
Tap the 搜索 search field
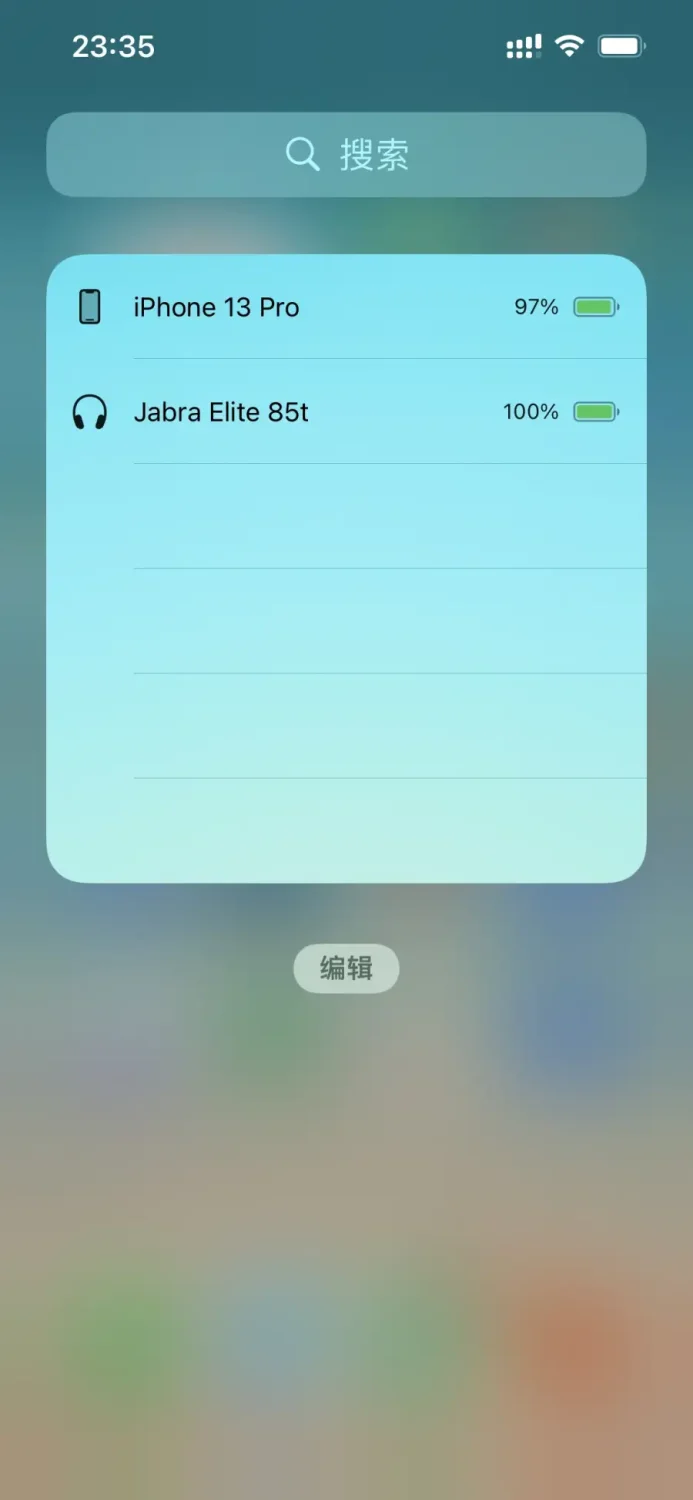coord(346,154)
